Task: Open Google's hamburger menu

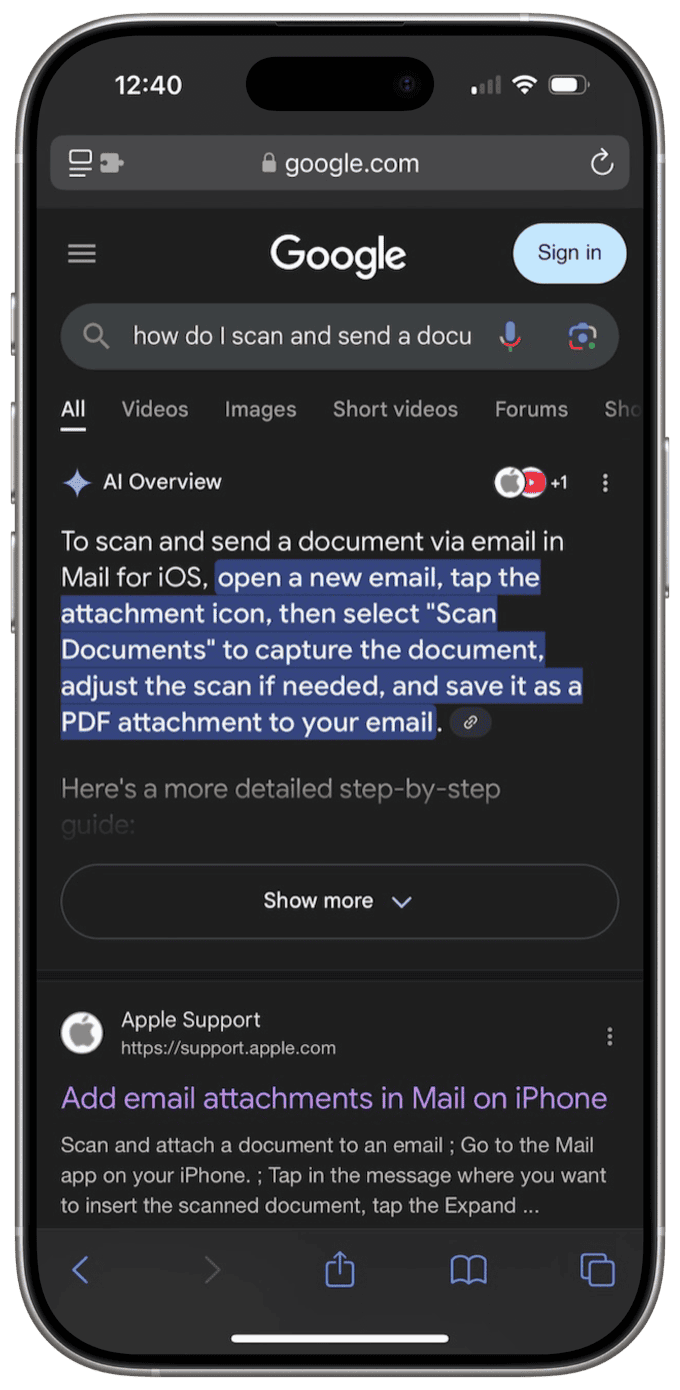Action: (x=82, y=254)
